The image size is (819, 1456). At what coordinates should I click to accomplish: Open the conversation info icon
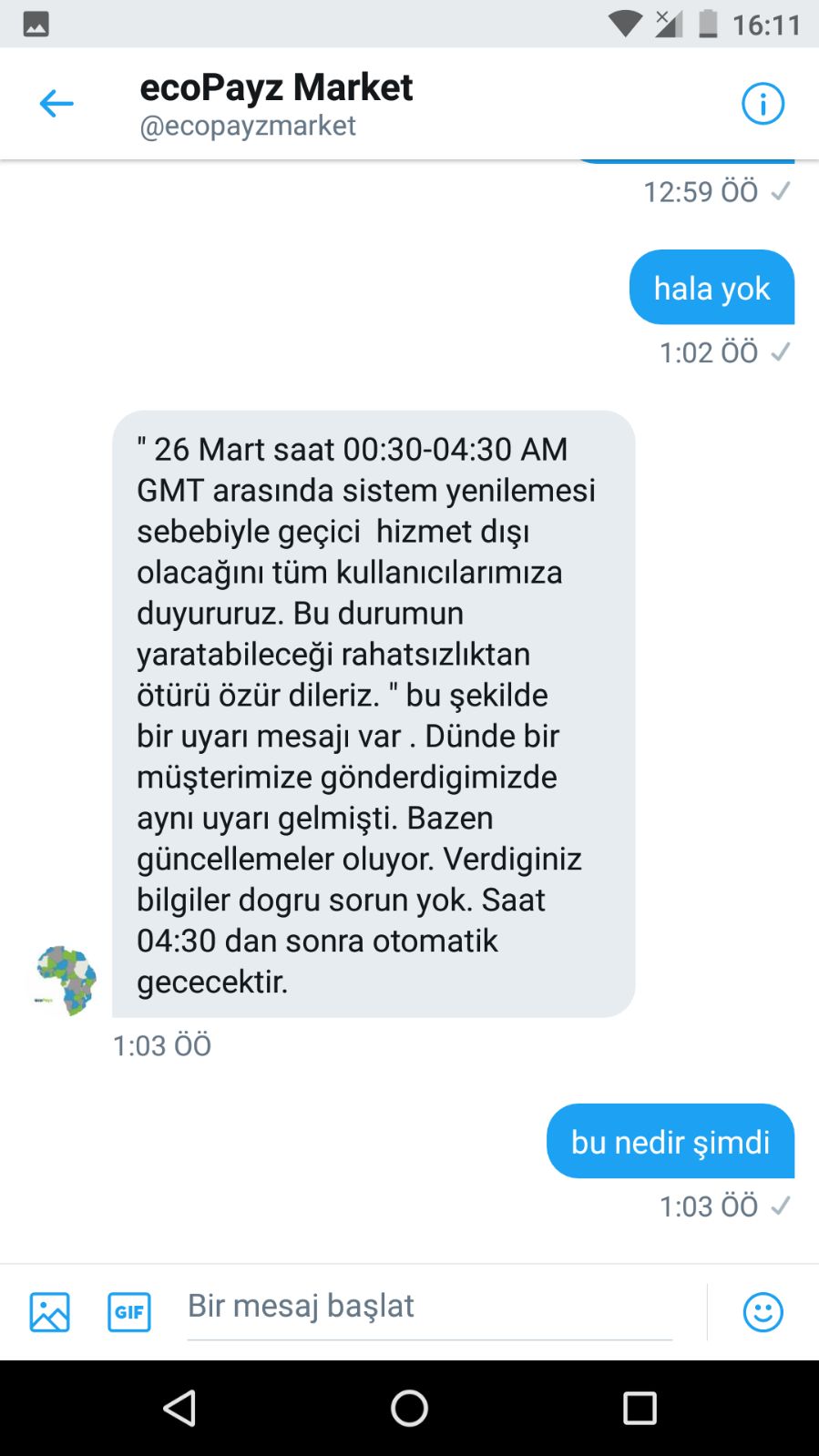click(x=763, y=104)
